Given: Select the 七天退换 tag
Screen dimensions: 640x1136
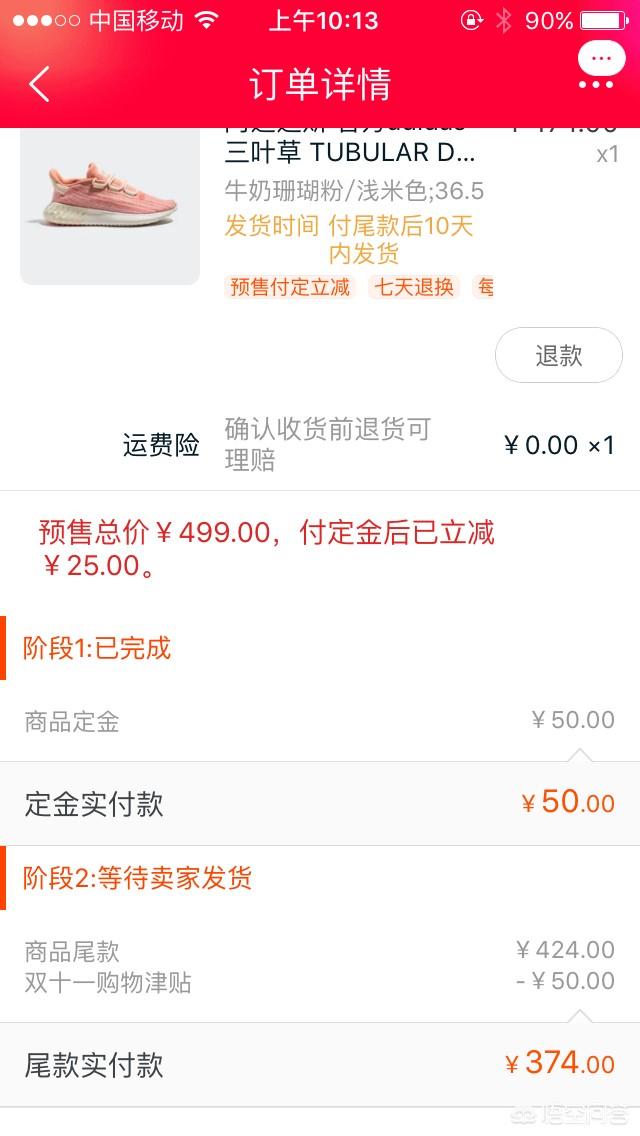Looking at the screenshot, I should coord(414,287).
